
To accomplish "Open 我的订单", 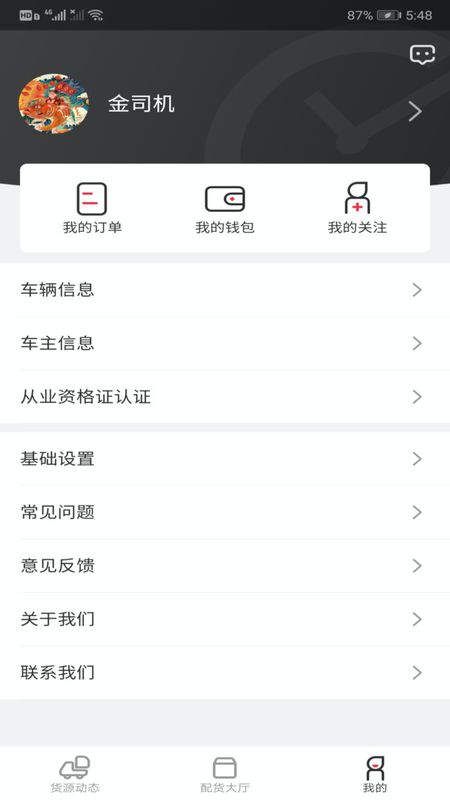I will 92,208.
